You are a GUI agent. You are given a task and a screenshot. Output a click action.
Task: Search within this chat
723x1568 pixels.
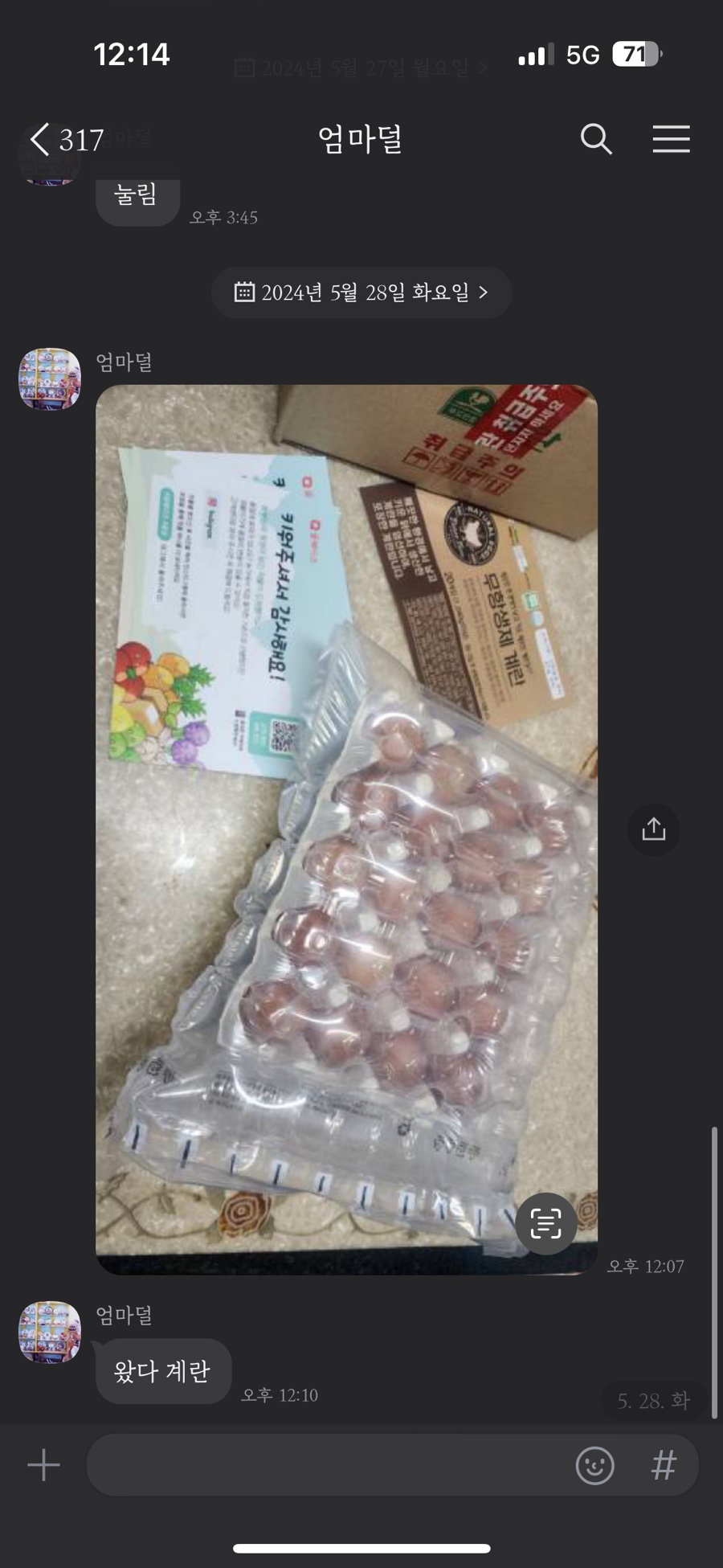click(595, 140)
